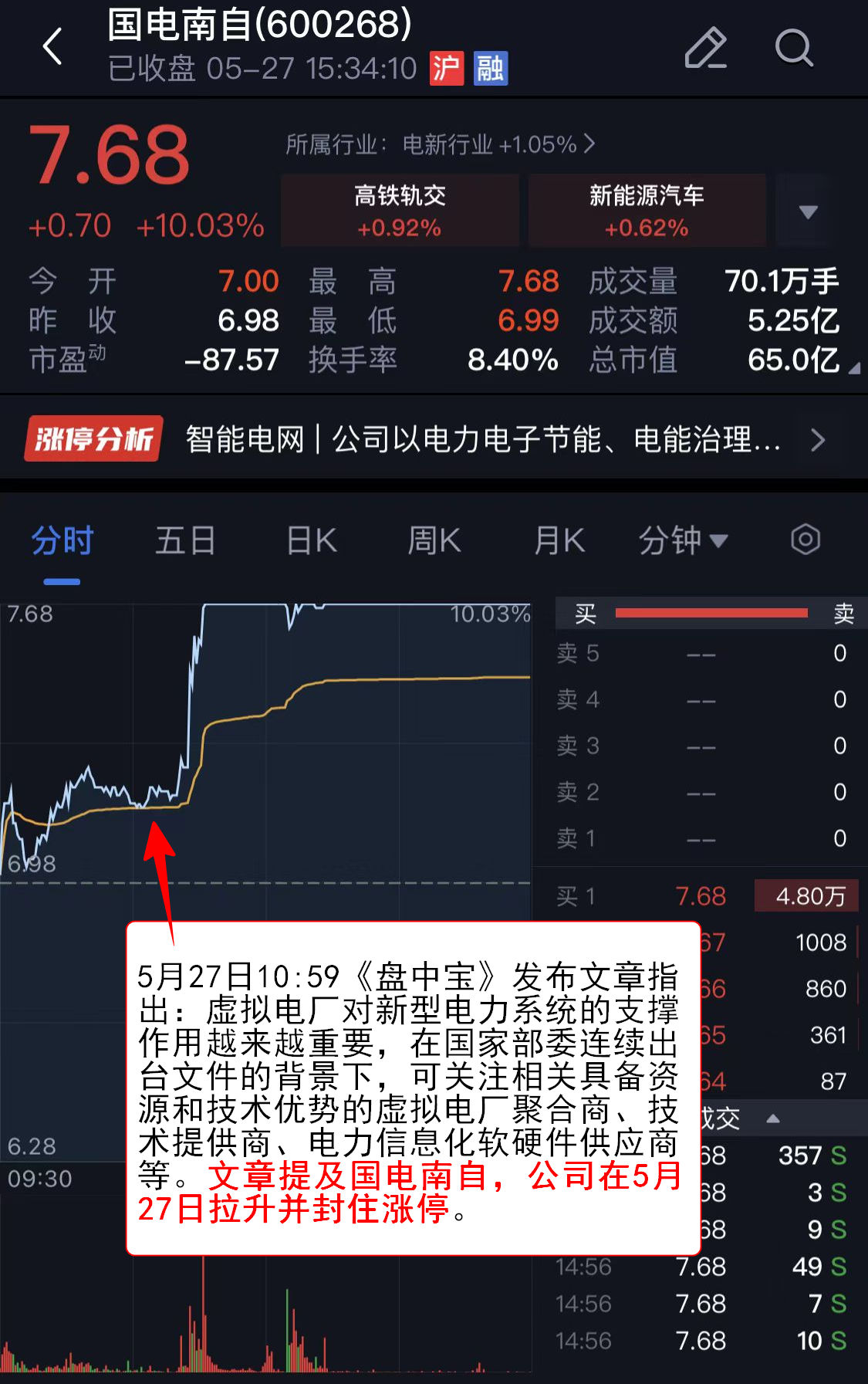Expand the full list of concept sectors
This screenshot has height=1384, width=868.
[808, 211]
